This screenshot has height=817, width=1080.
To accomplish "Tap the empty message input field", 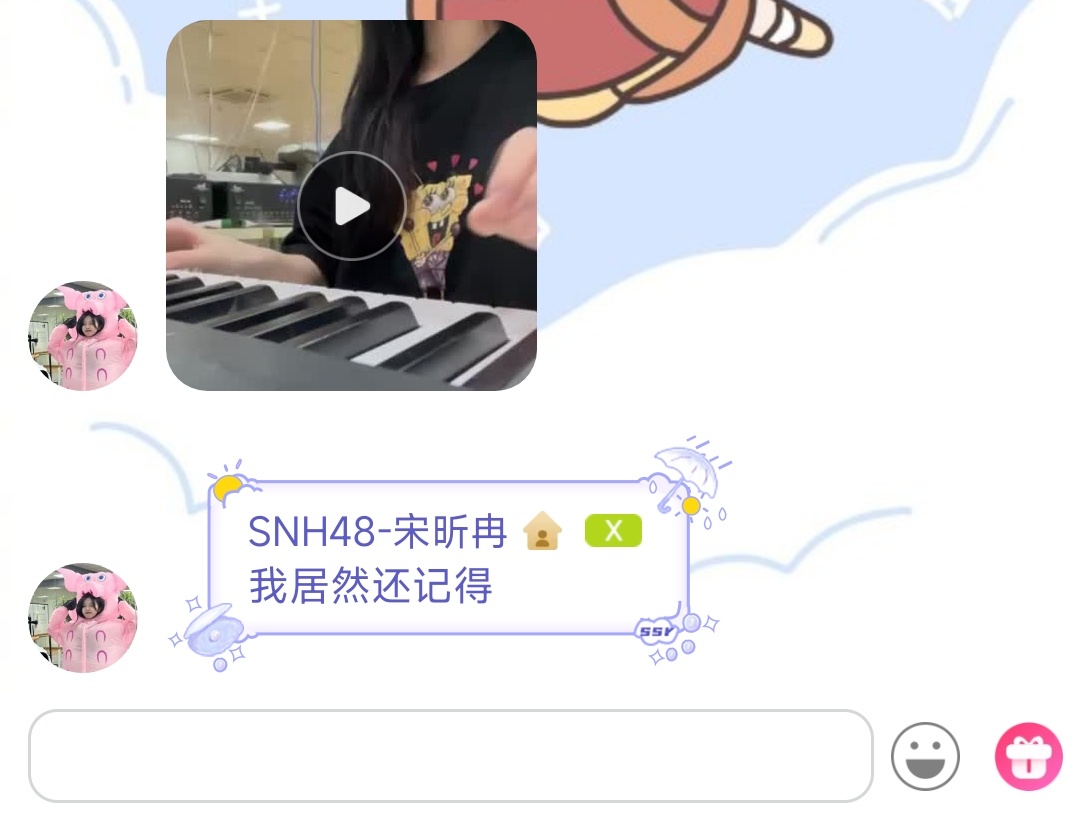I will click(450, 756).
